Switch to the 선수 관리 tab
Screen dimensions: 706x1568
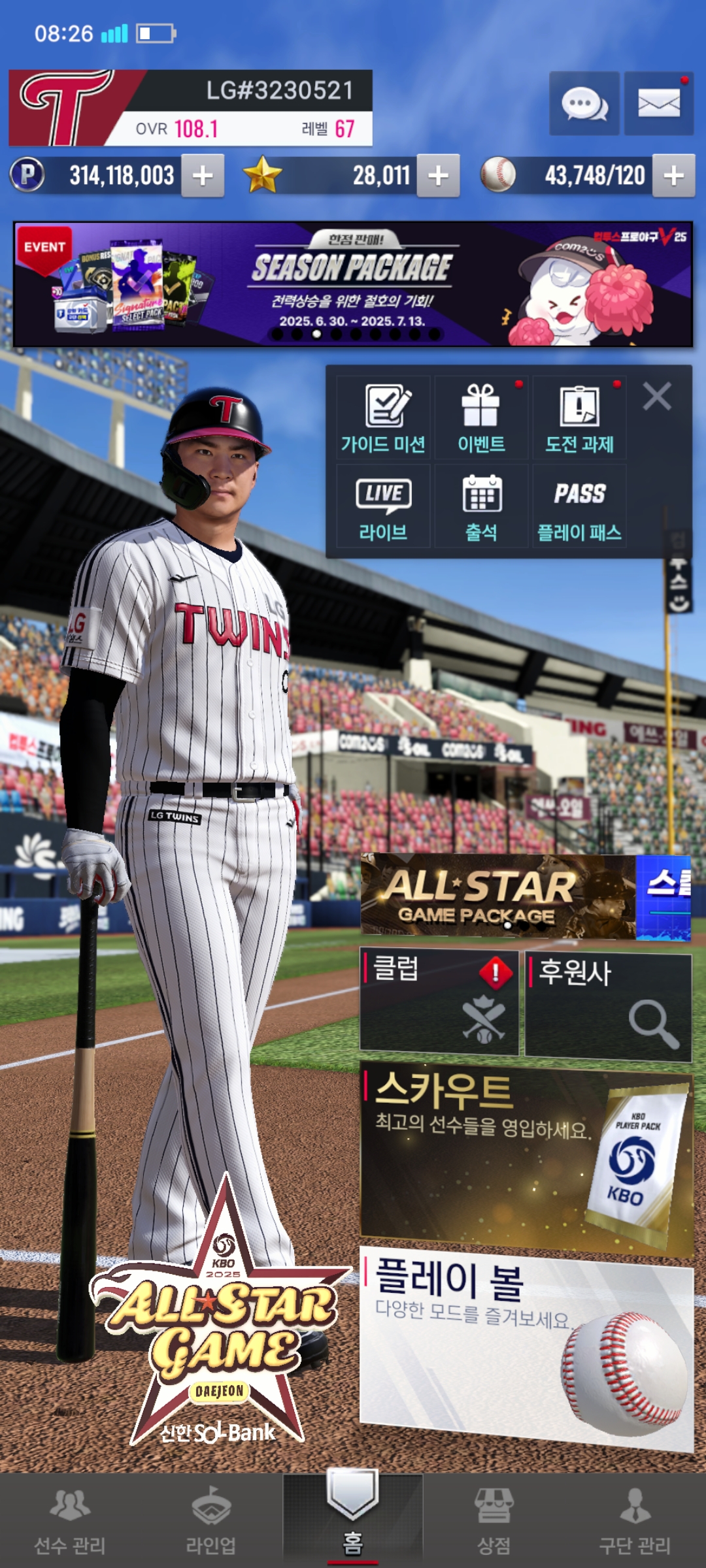click(70, 1521)
